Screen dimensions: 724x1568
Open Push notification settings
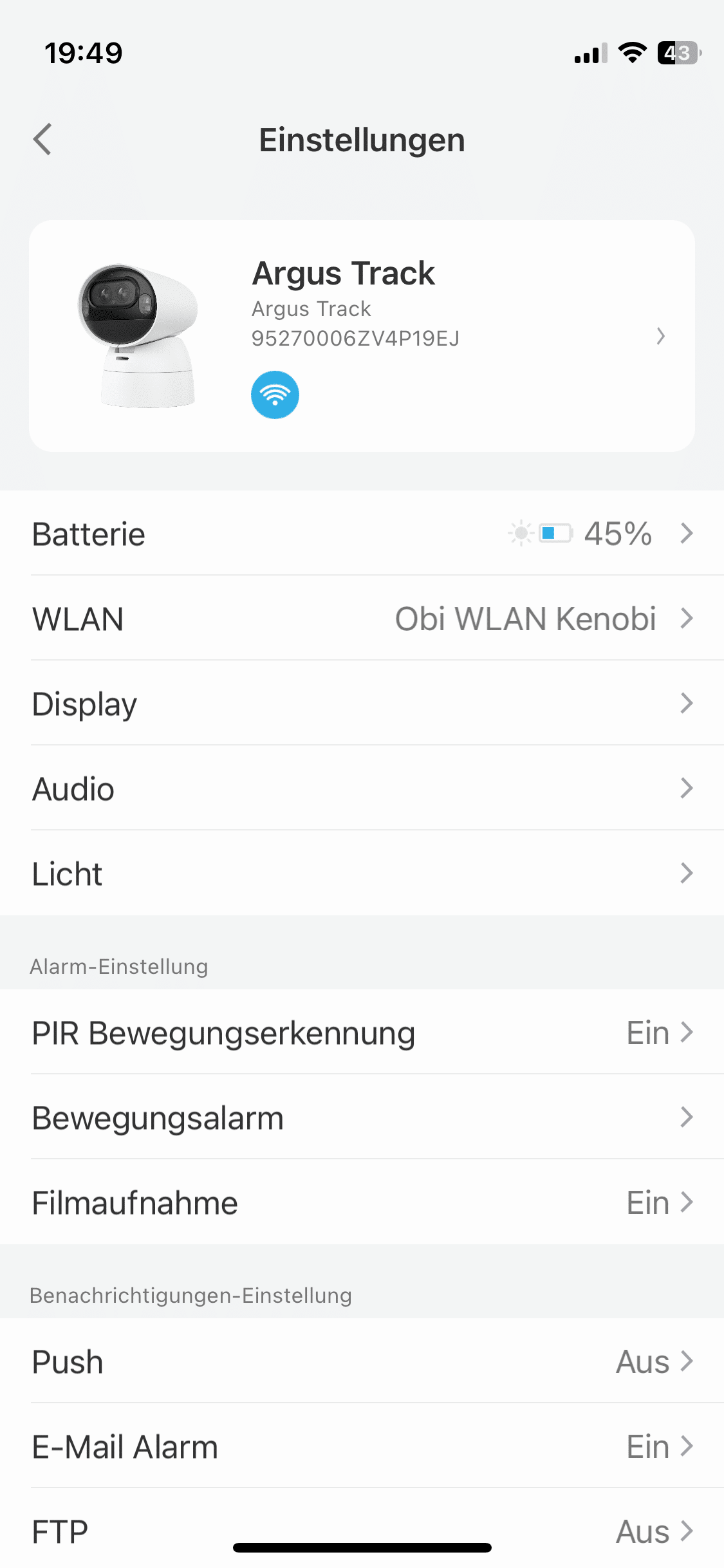pyautogui.click(x=362, y=1361)
